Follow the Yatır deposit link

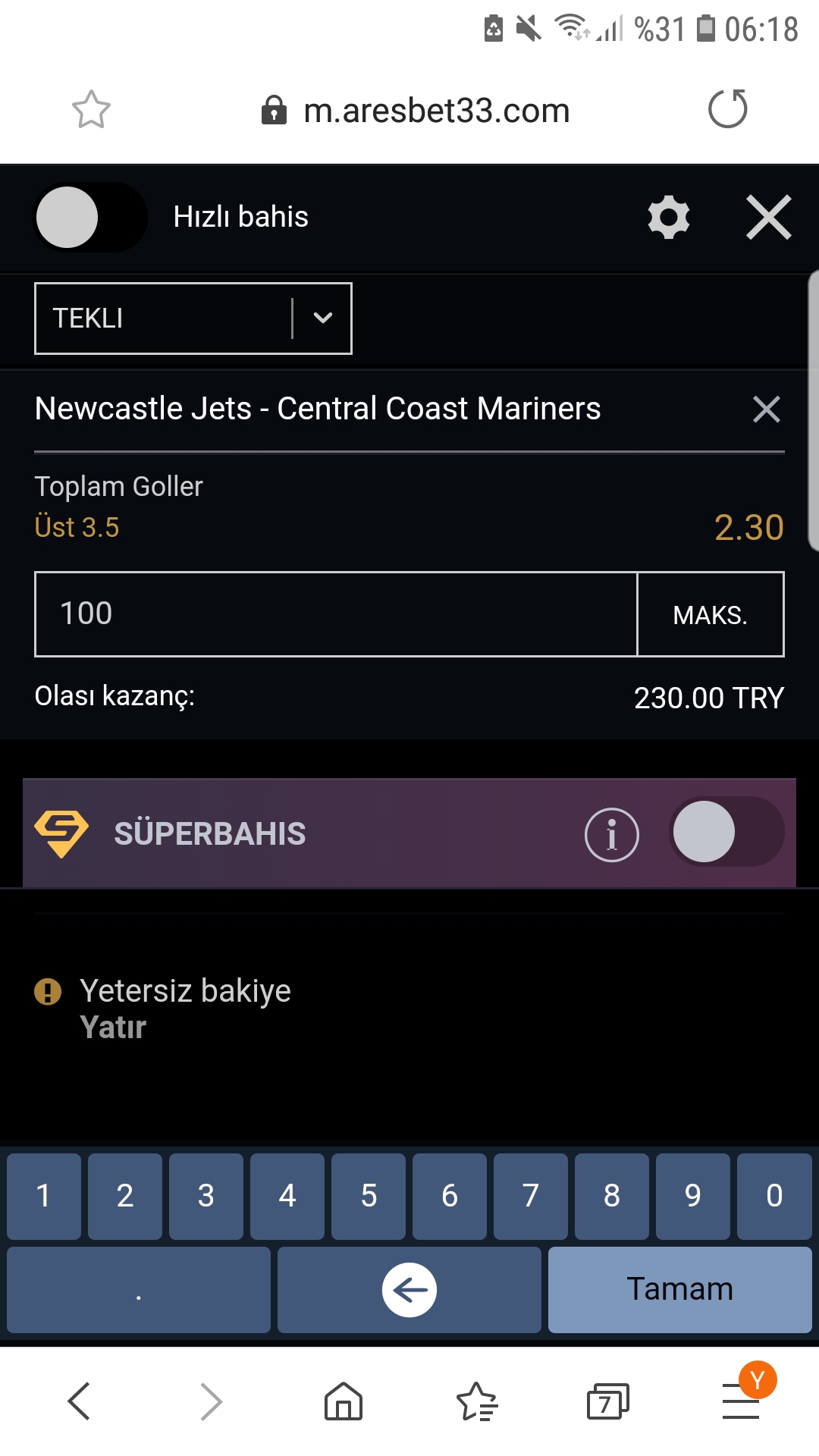(113, 1028)
